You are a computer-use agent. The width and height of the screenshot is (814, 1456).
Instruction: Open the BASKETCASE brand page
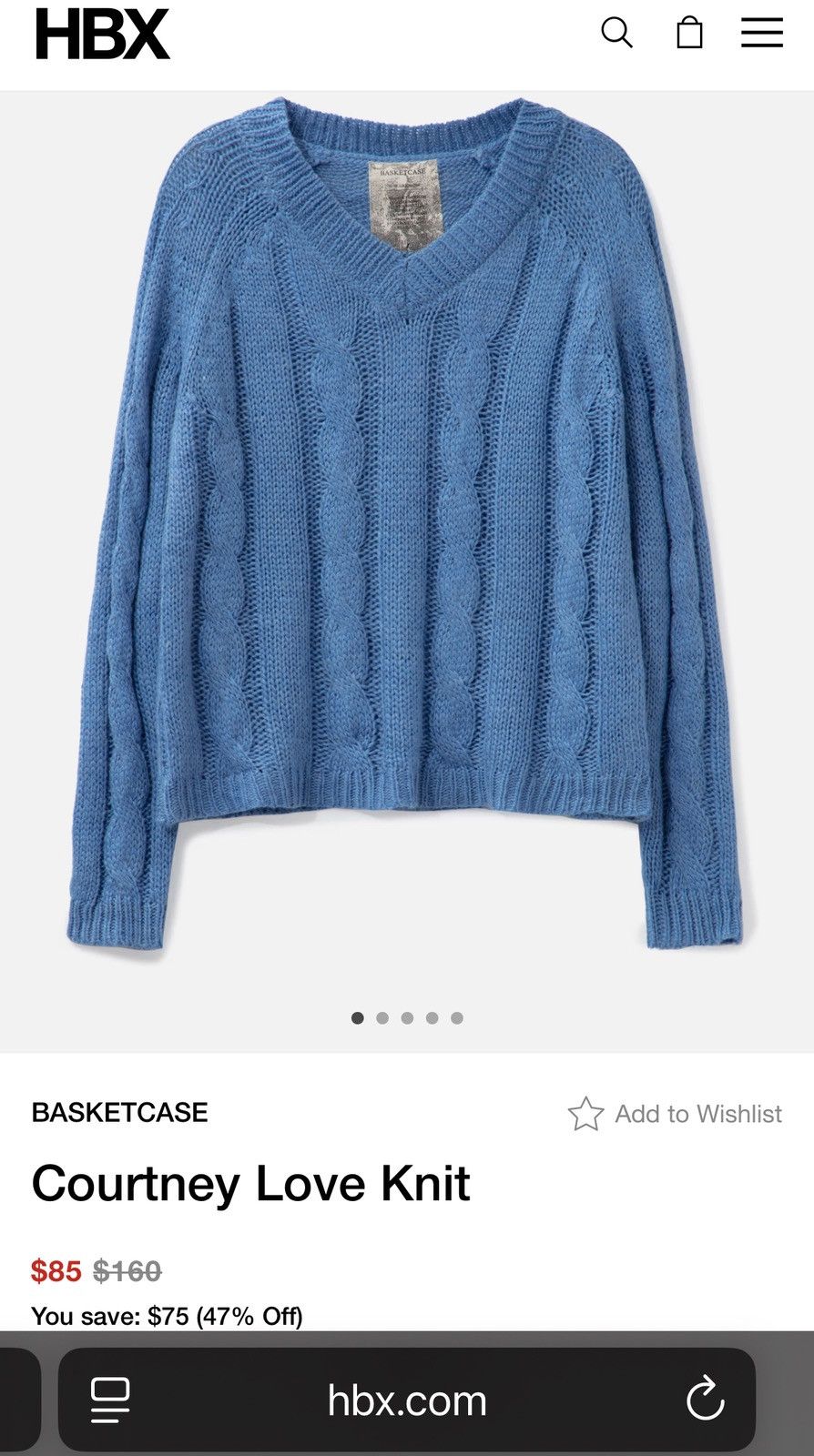pyautogui.click(x=119, y=1112)
